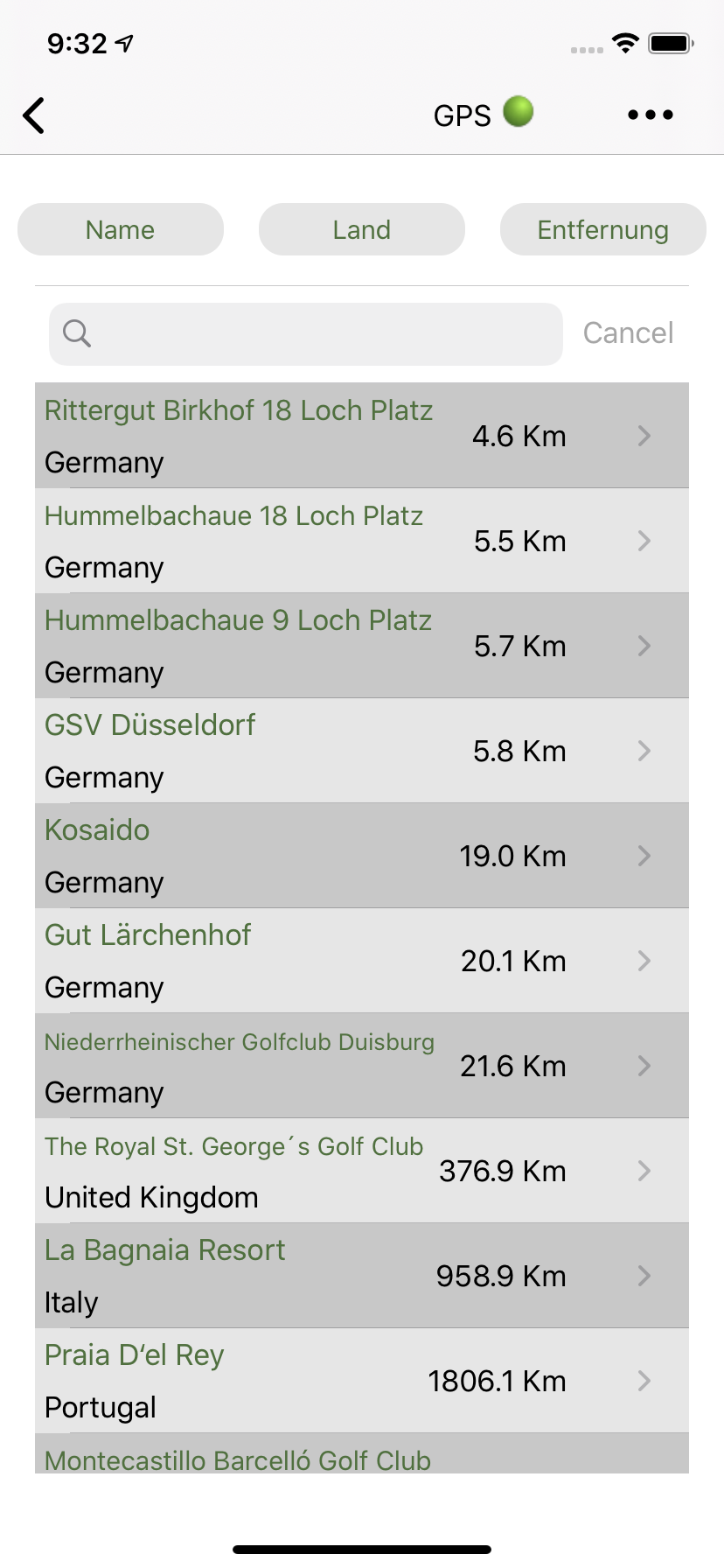724x1568 pixels.
Task: Open Hummelbachaue 9 Loch Platz
Action: tap(362, 645)
